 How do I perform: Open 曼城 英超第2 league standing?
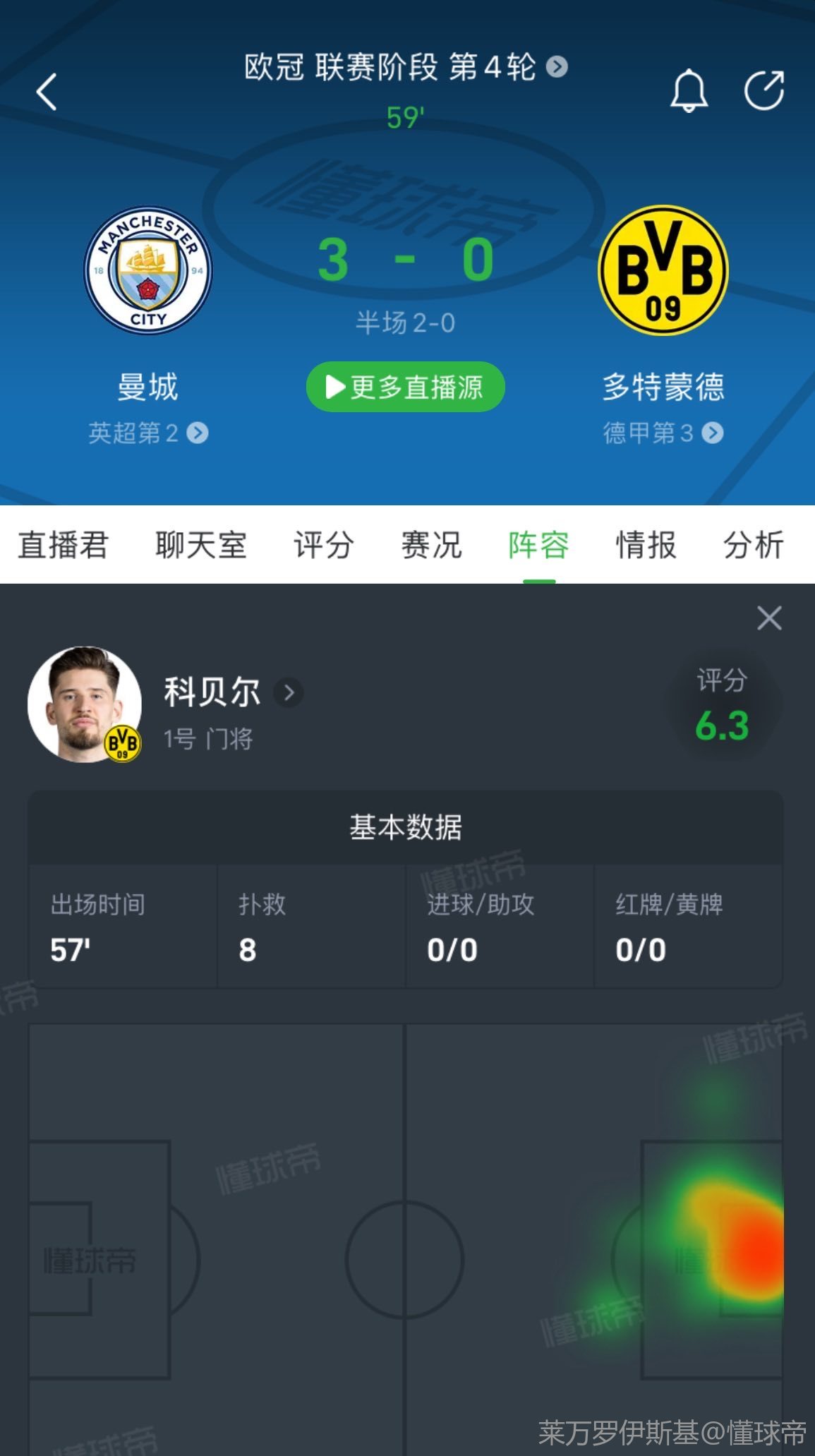(x=147, y=433)
